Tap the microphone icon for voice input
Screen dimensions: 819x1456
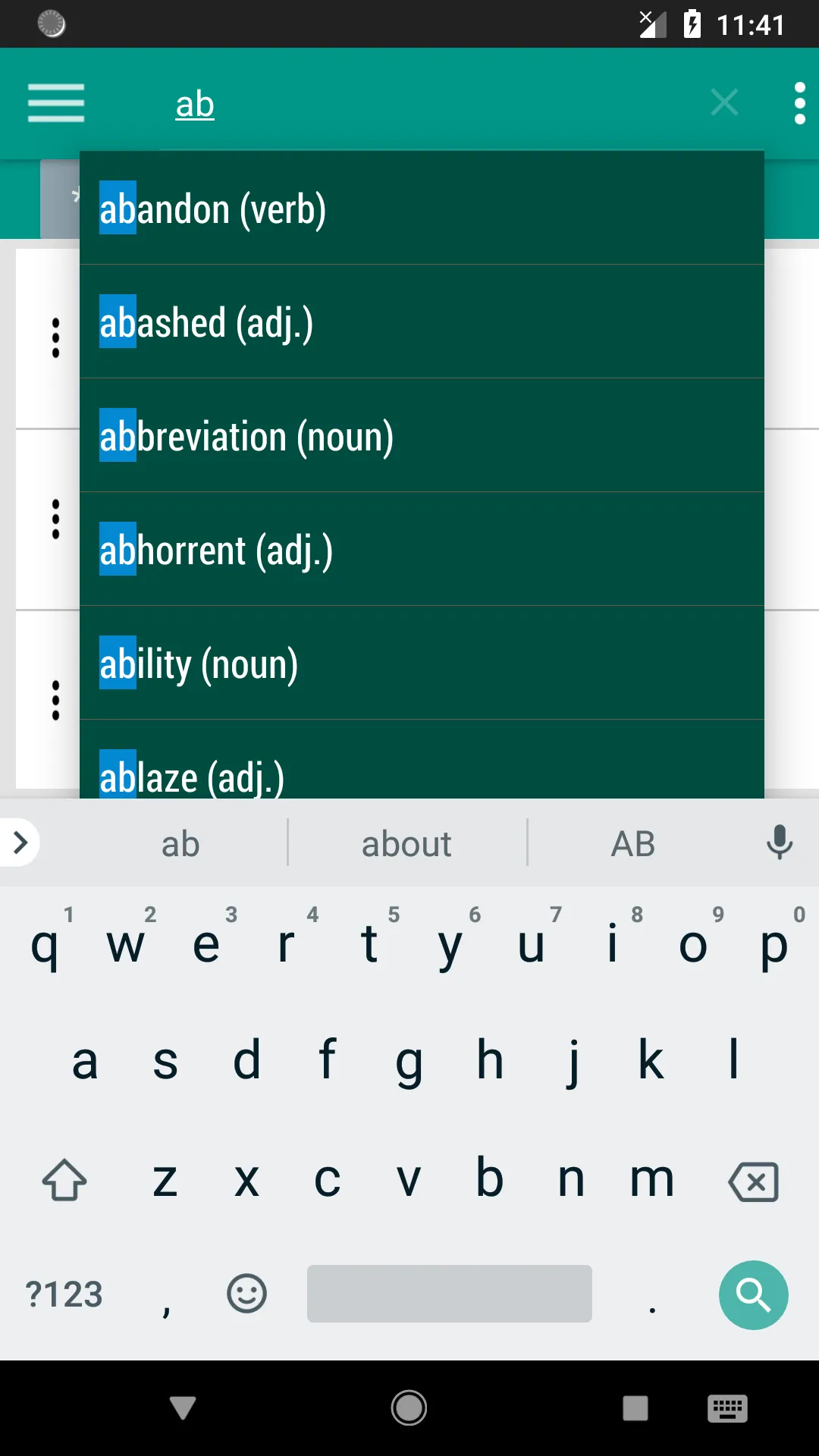pyautogui.click(x=780, y=843)
